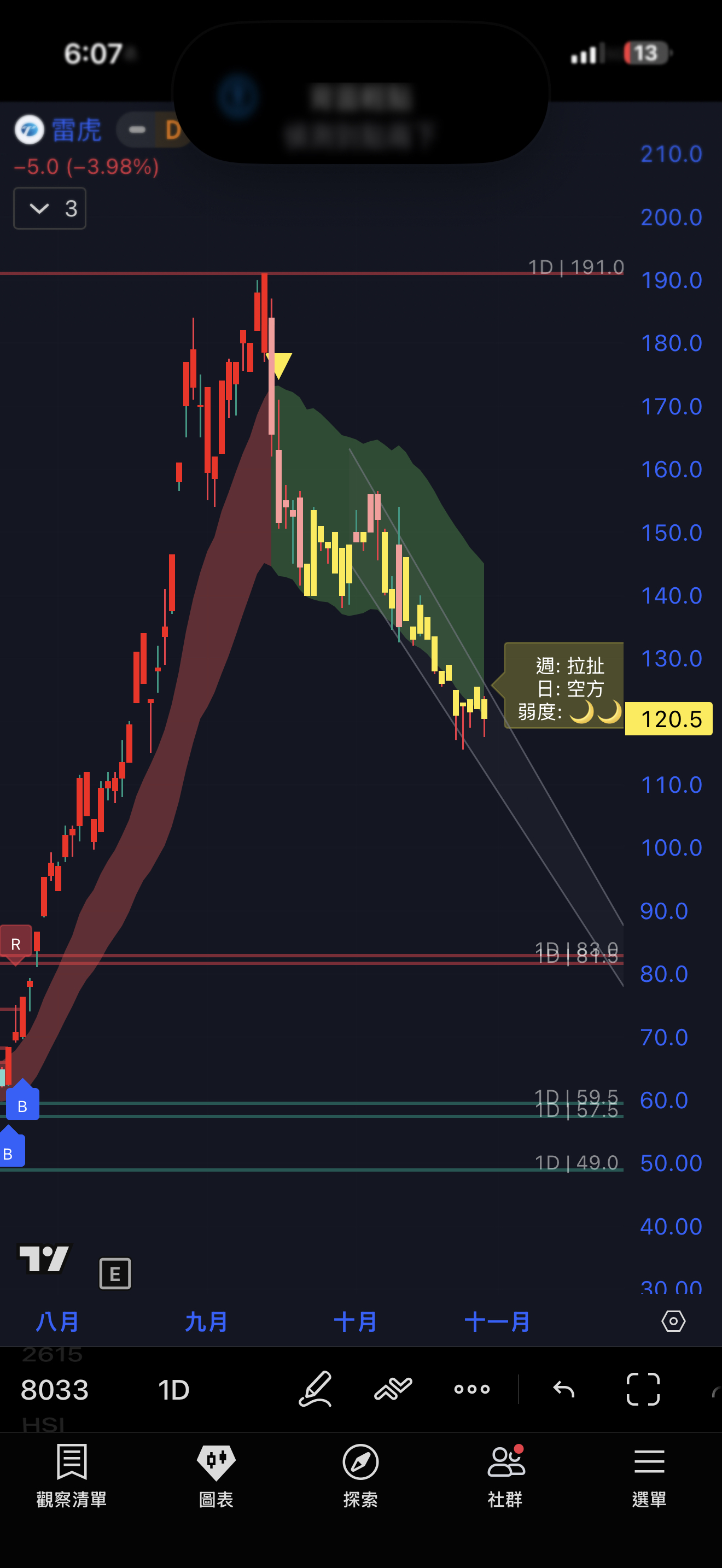
Task: Tap the 雷虎 symbol name
Action: coord(76,130)
